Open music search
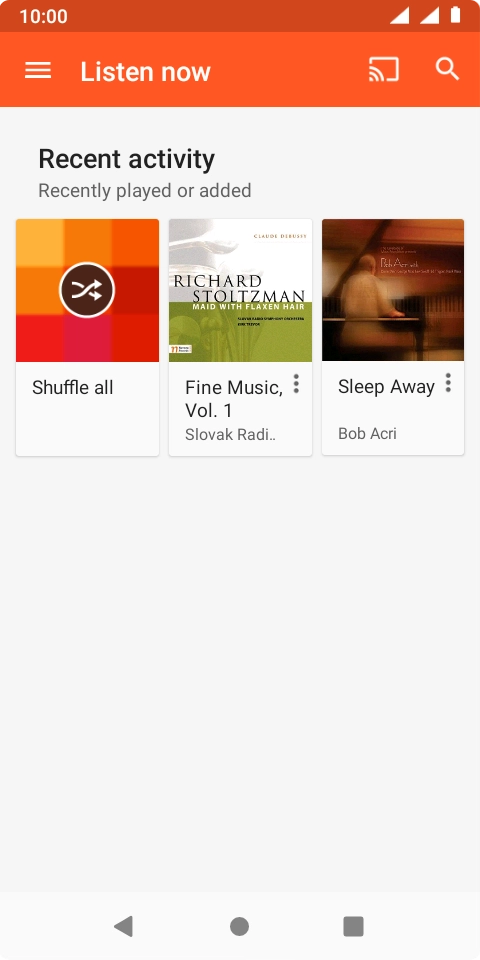The image size is (480, 960). 448,69
